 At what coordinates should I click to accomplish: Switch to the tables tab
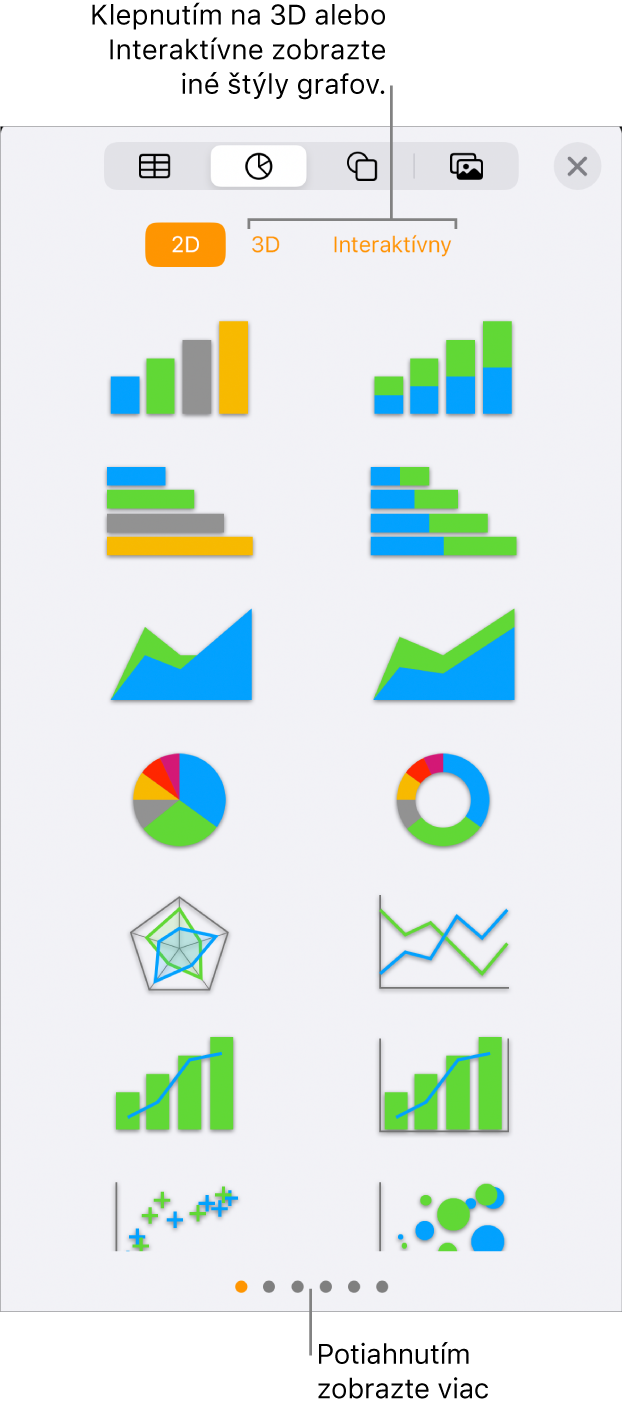154,167
